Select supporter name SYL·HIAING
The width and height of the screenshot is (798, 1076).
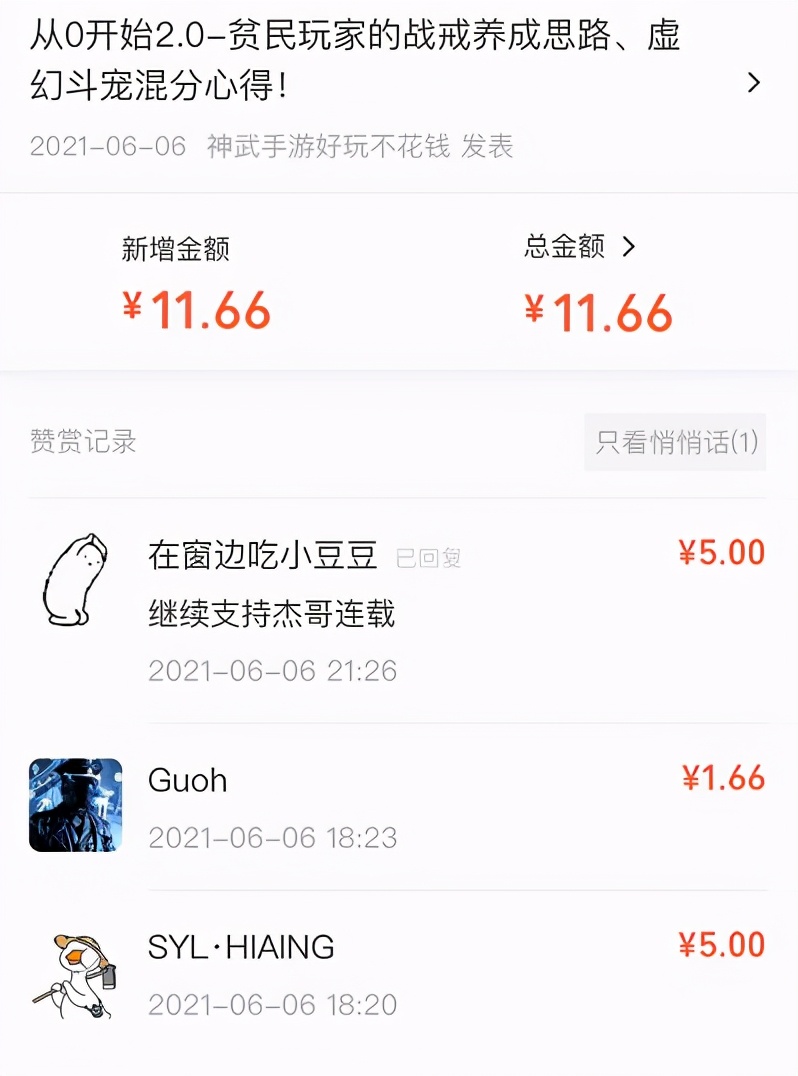tap(242, 946)
